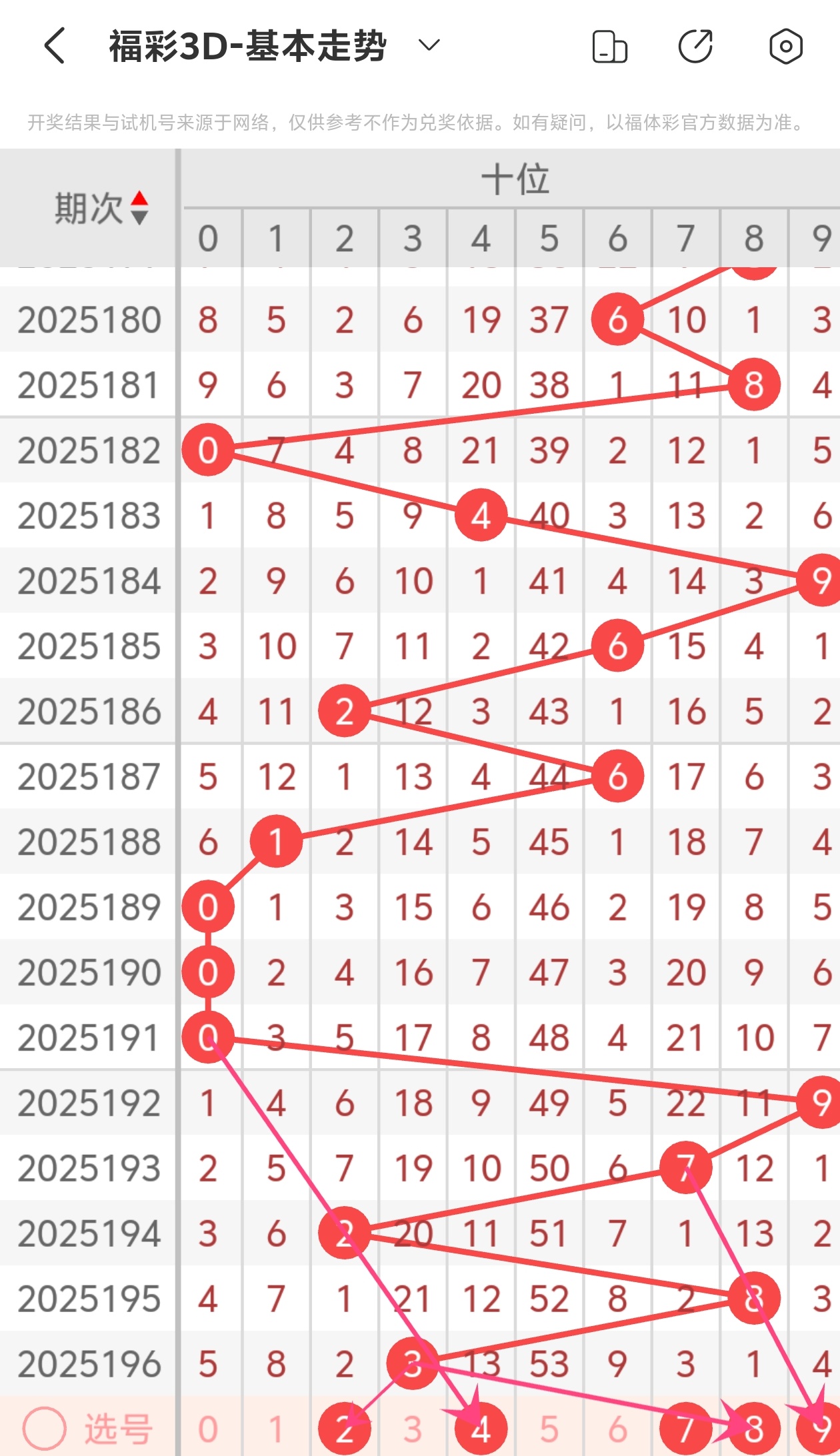Deselect highlighted number 2 in 选号 row
840x1456 pixels.
point(344,1429)
